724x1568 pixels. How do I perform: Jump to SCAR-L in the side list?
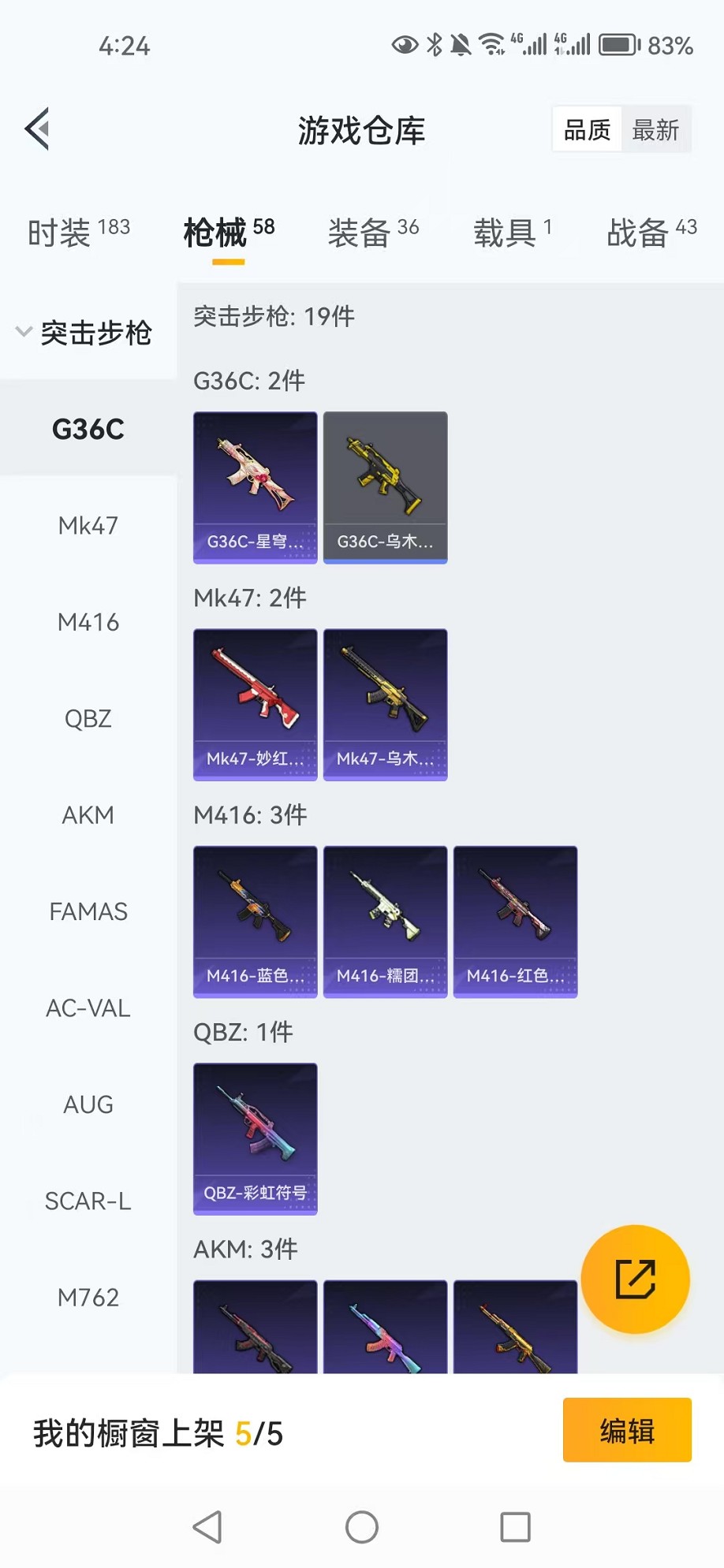click(88, 1201)
